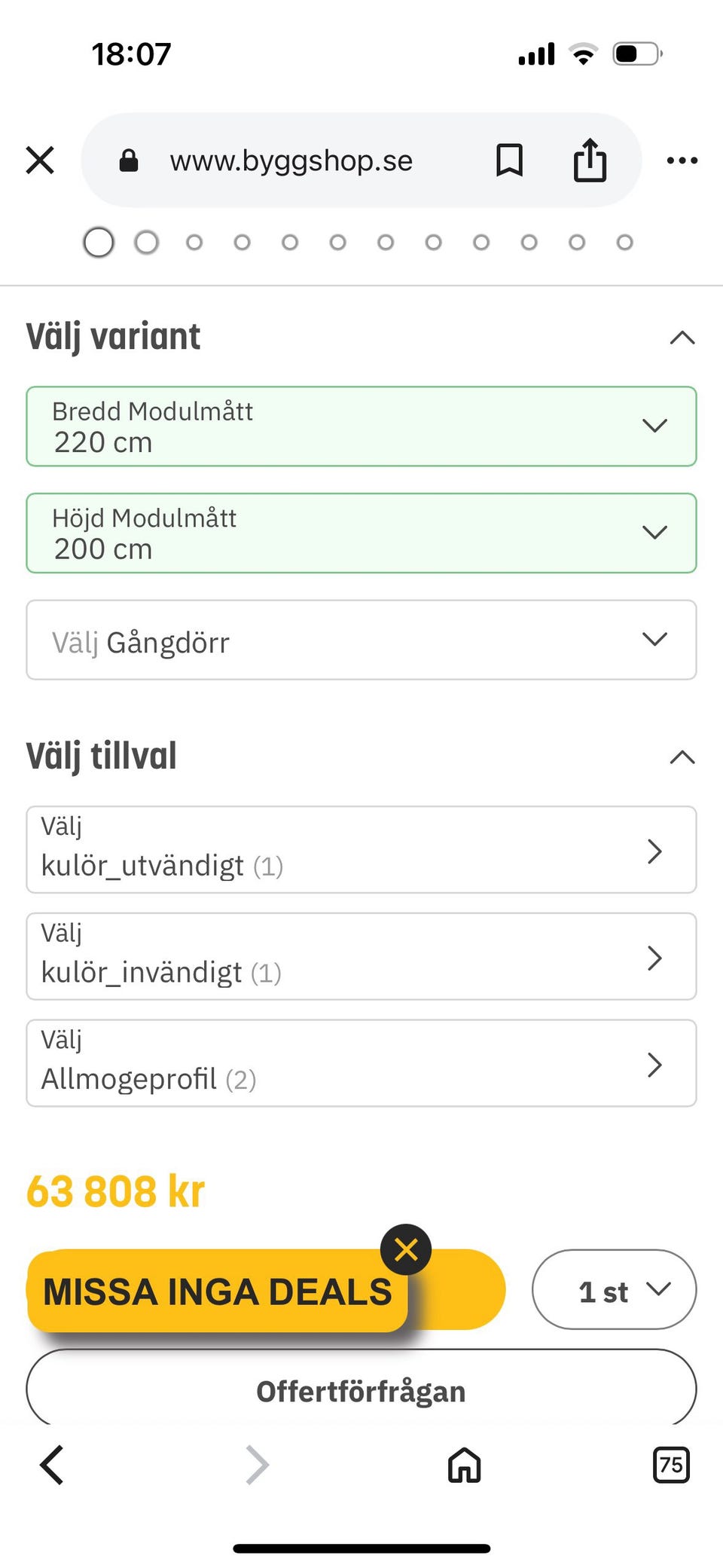The height and width of the screenshot is (1568, 723).
Task: Choose kulör_invändigt option
Action: (361, 956)
